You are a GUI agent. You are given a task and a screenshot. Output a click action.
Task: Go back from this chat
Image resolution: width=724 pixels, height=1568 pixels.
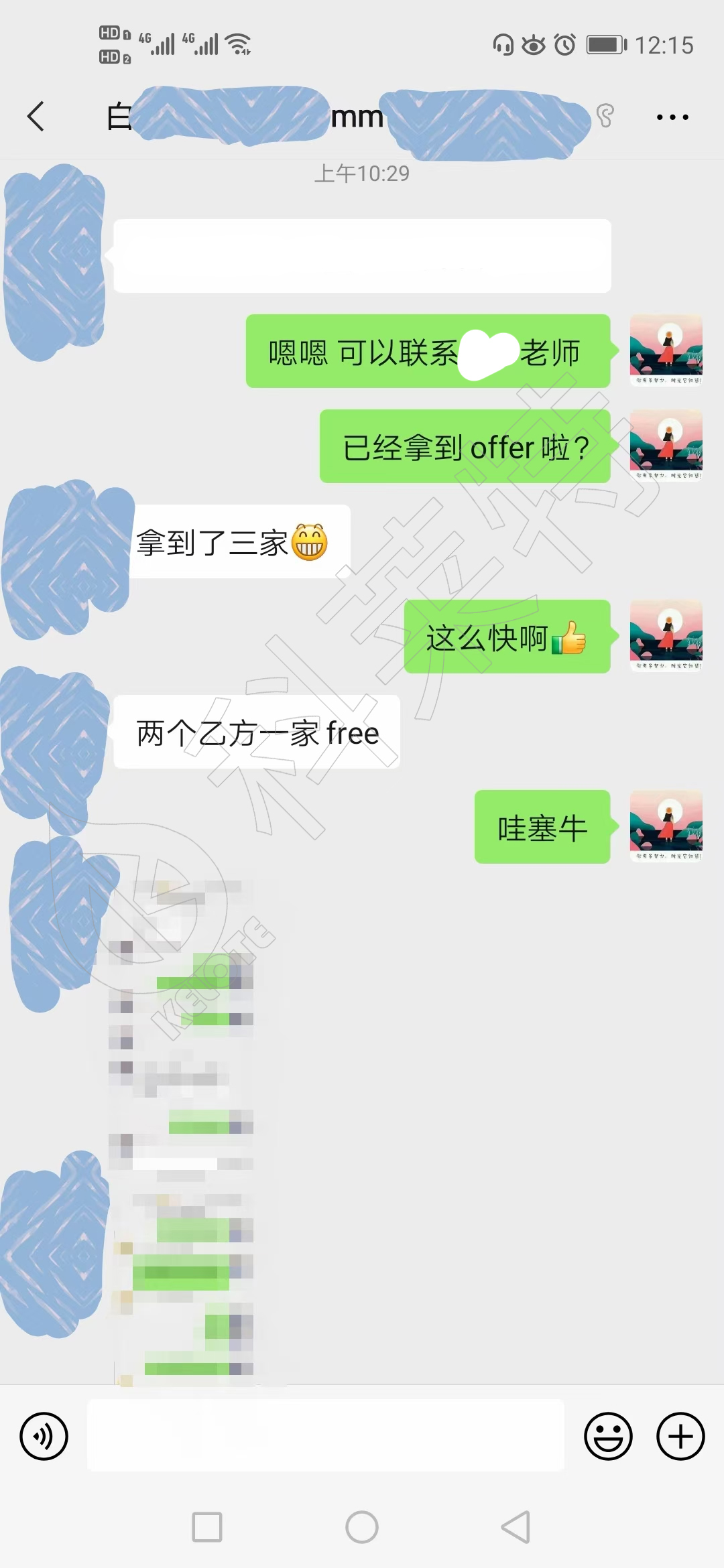[x=36, y=117]
